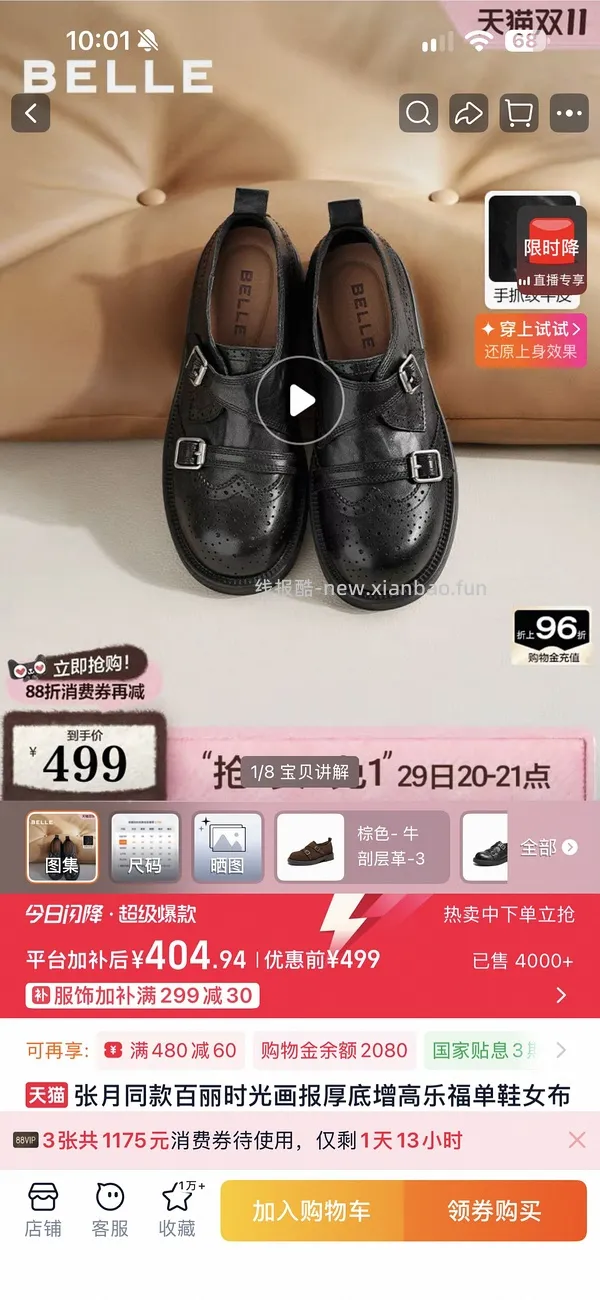The width and height of the screenshot is (600, 1300).
Task: Open the 尺码 size chart thumbnail
Action: 145,847
